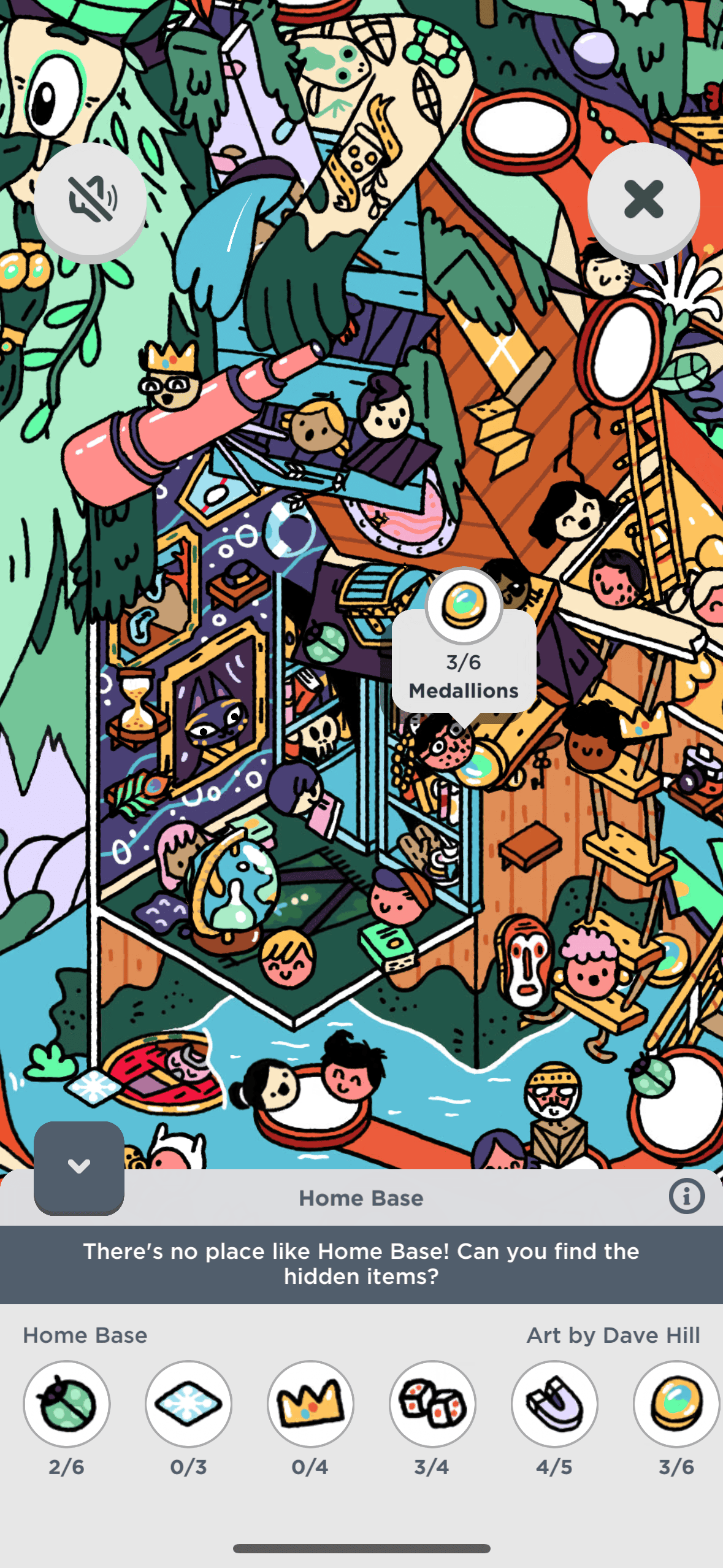Select the dice item showing 3/4
The width and height of the screenshot is (723, 1568).
click(432, 1404)
